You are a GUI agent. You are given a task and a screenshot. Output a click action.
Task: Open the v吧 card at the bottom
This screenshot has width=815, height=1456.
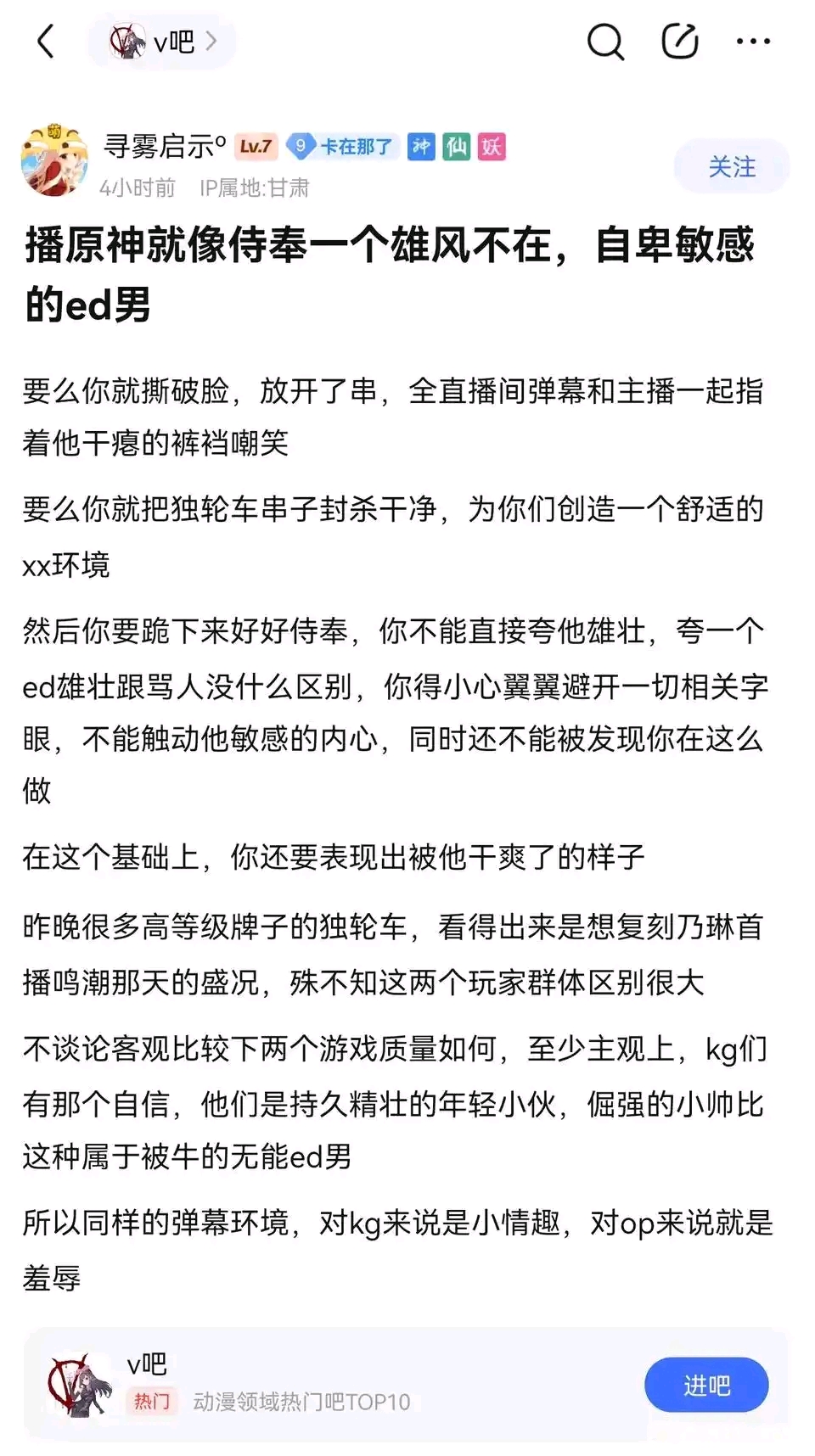[406, 1385]
